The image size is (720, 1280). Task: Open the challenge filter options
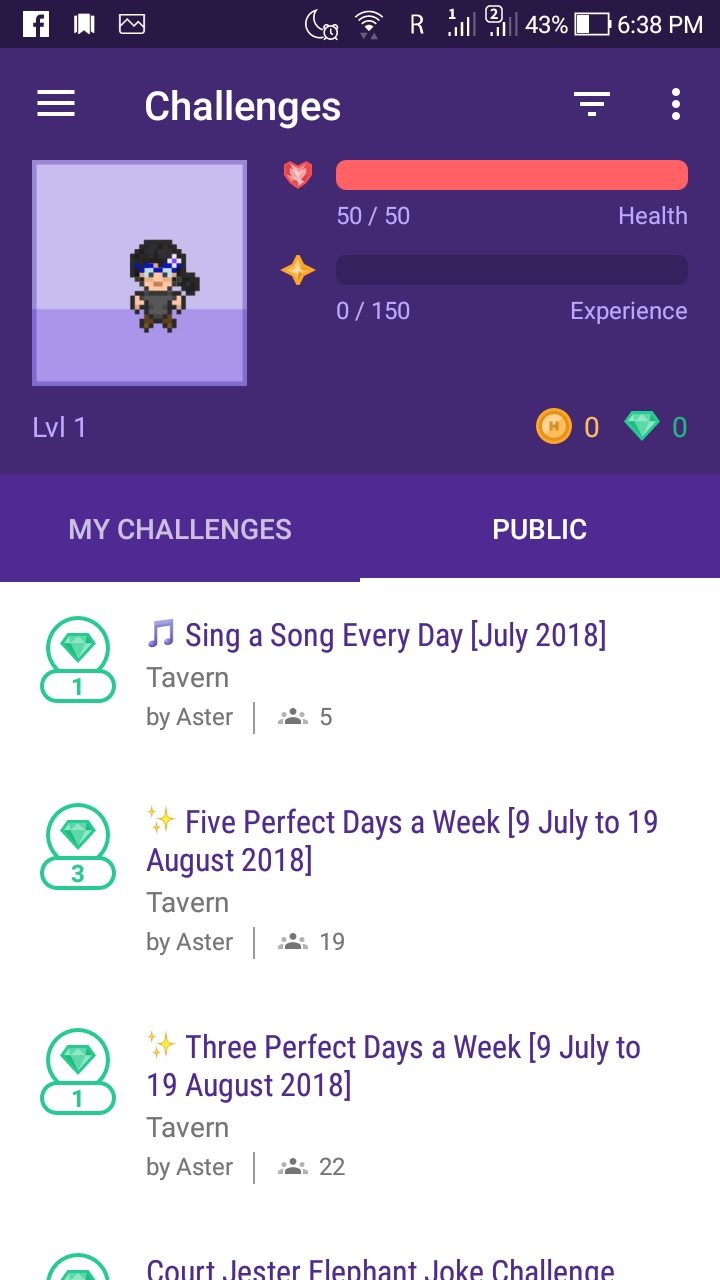point(591,104)
